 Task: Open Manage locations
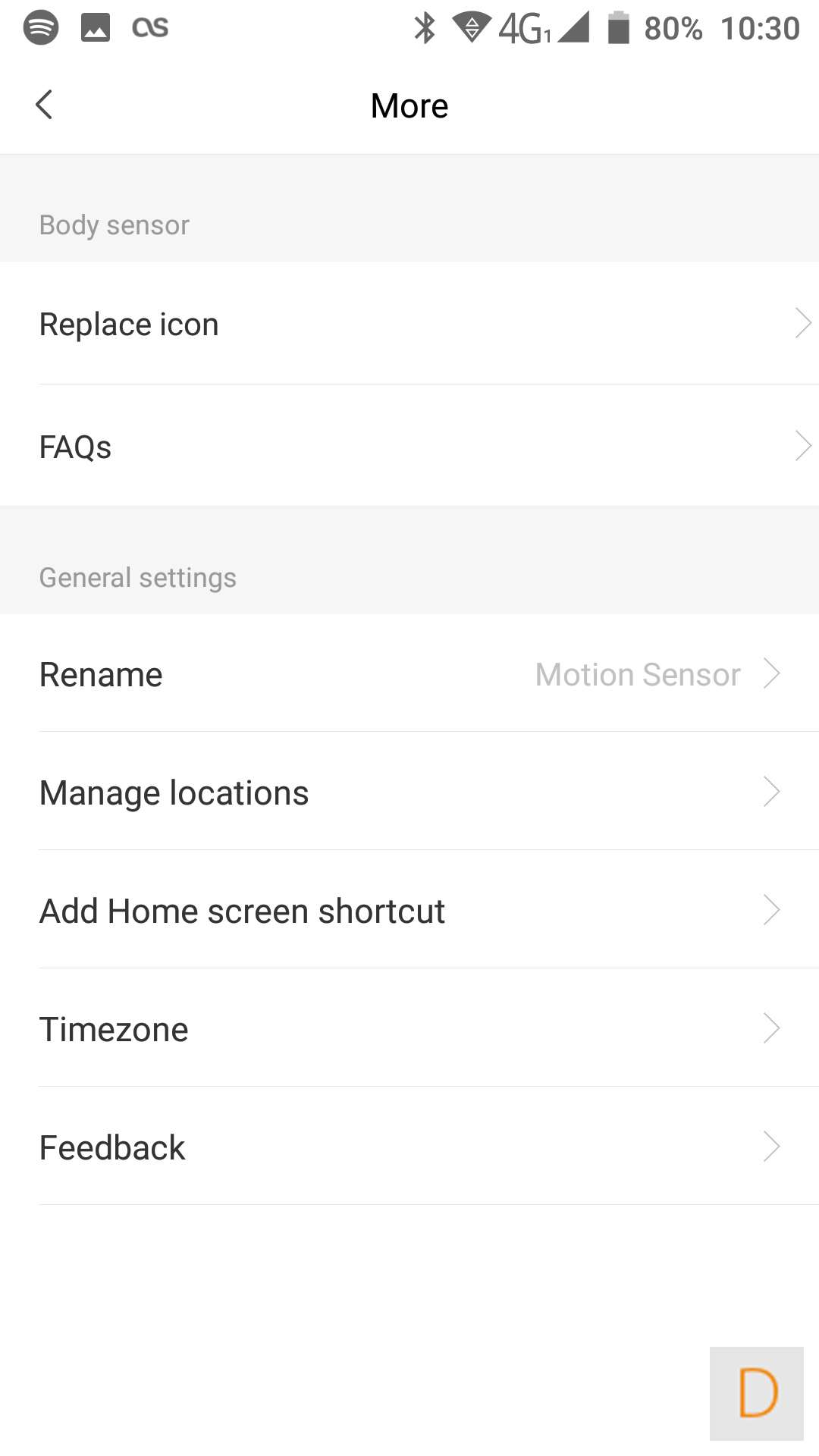409,792
